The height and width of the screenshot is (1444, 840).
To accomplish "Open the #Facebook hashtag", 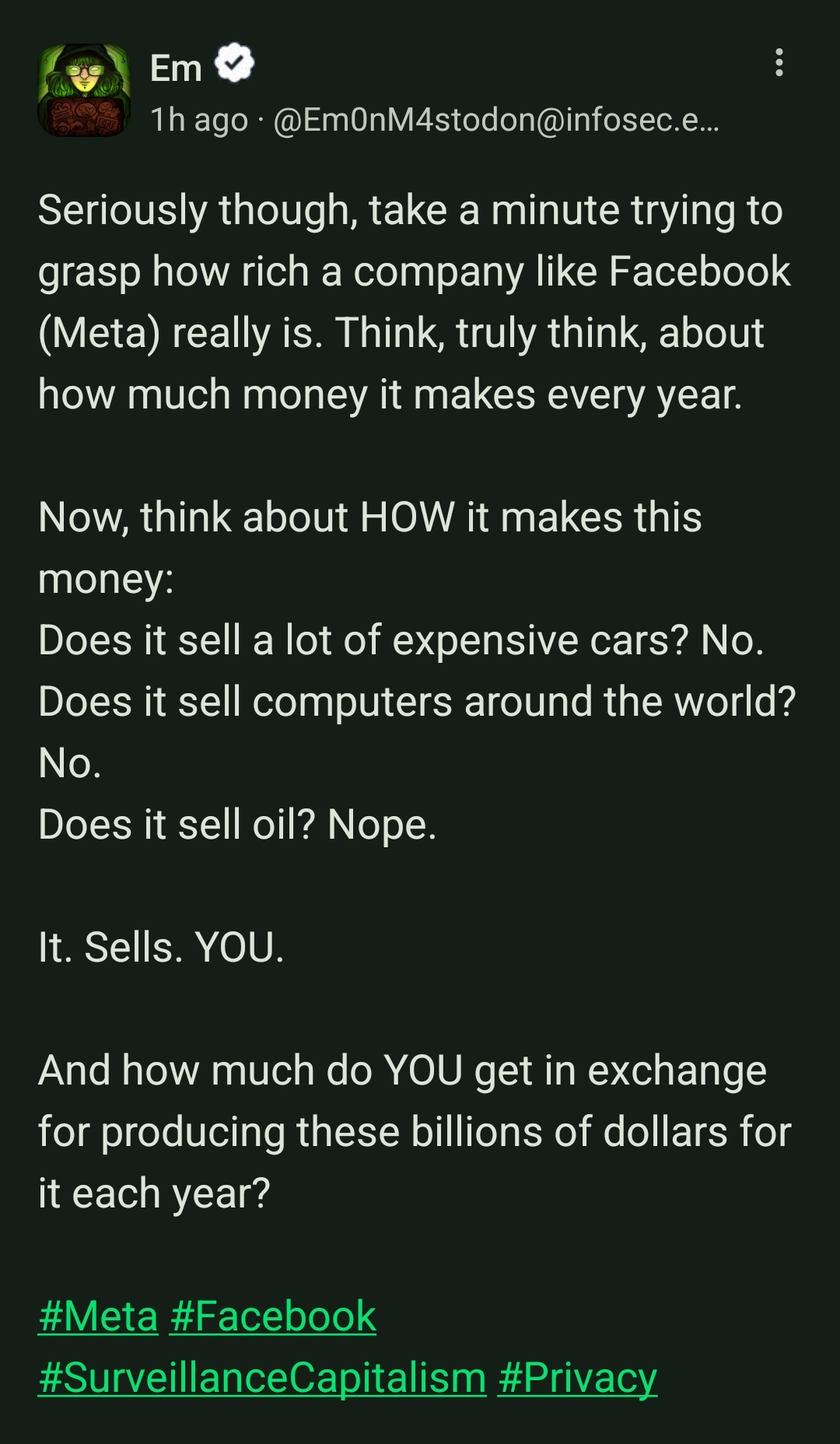I will pyautogui.click(x=273, y=1316).
